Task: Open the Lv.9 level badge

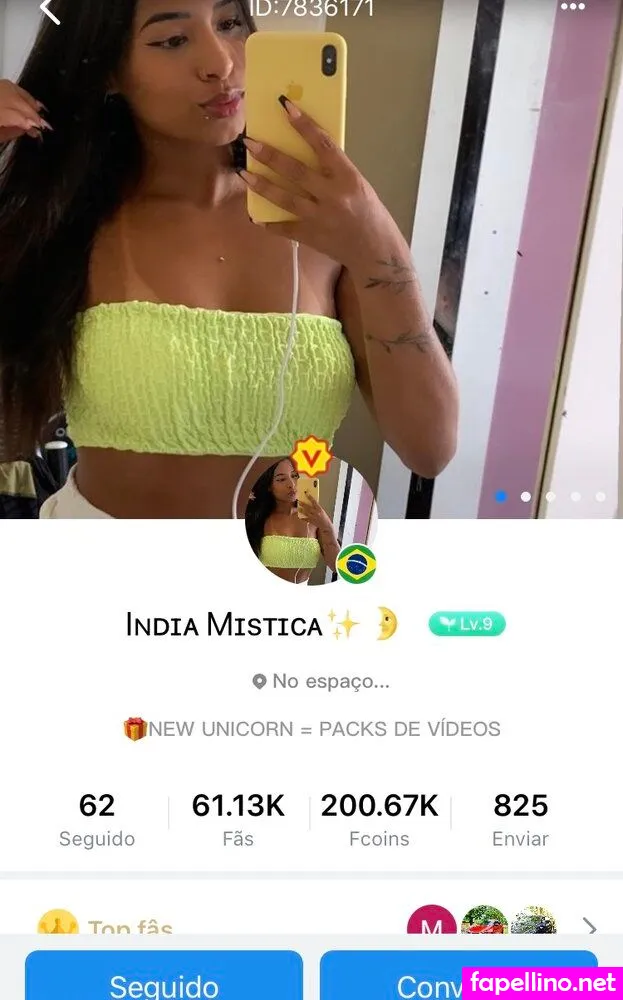Action: [467, 624]
